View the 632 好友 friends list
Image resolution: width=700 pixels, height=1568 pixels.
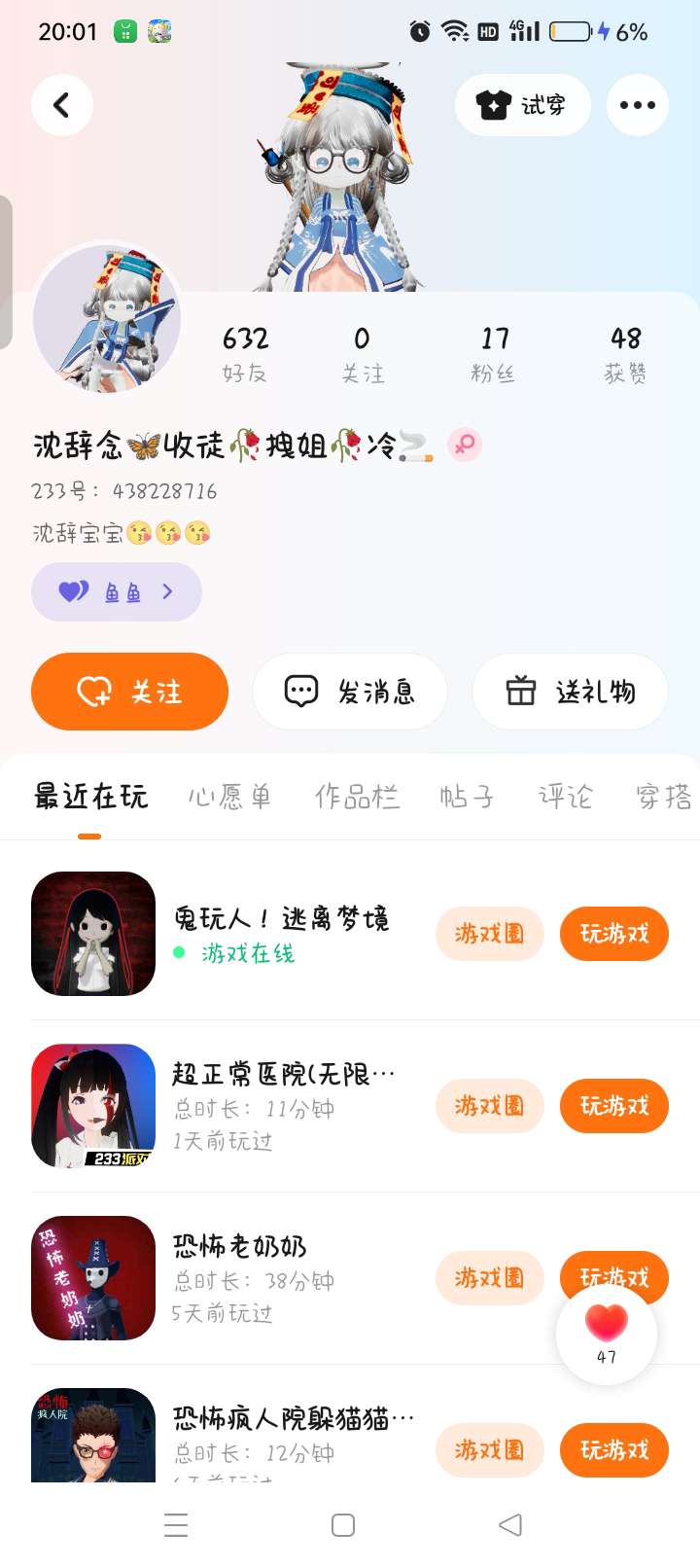[x=245, y=354]
